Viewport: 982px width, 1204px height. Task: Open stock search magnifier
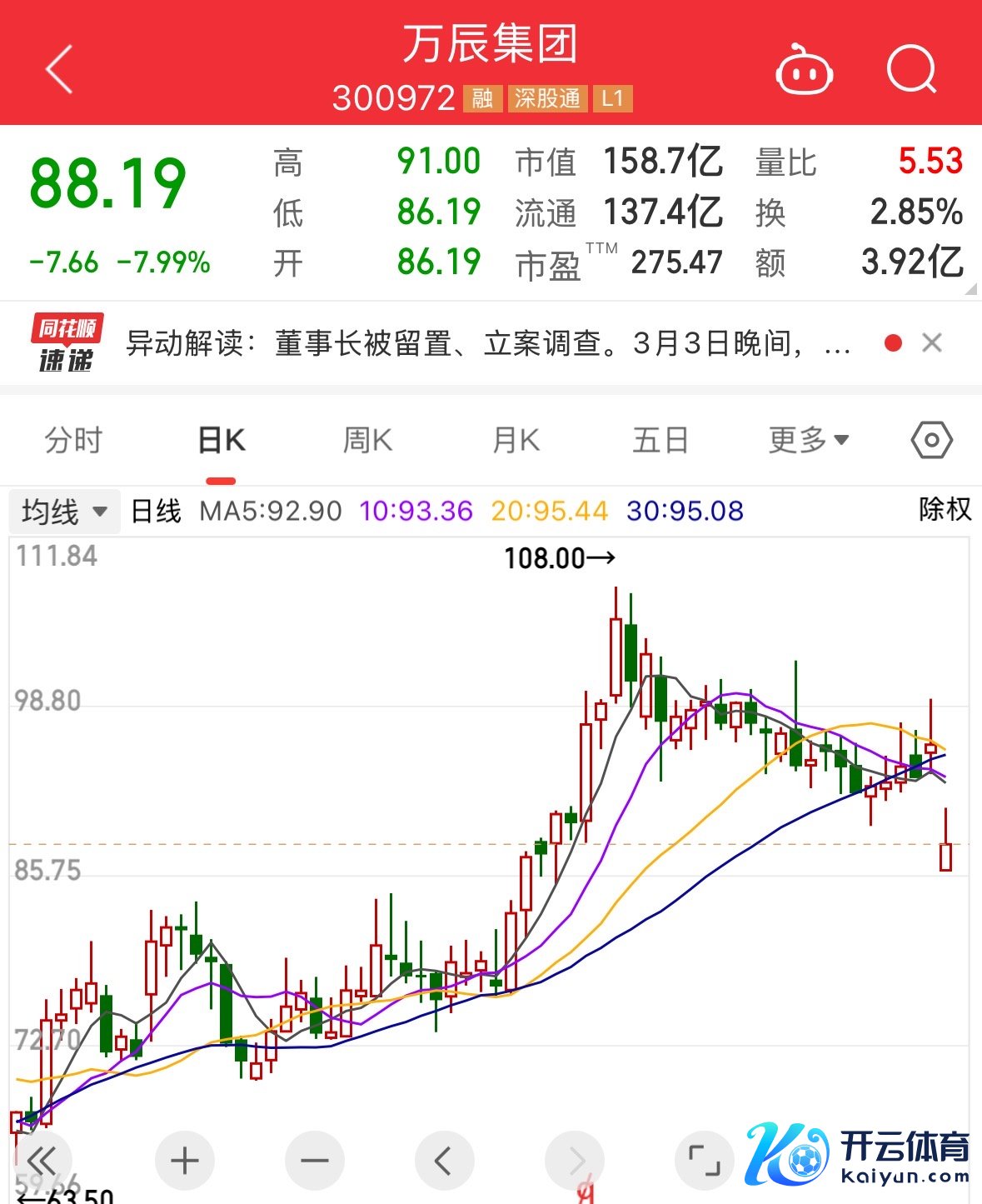point(911,69)
